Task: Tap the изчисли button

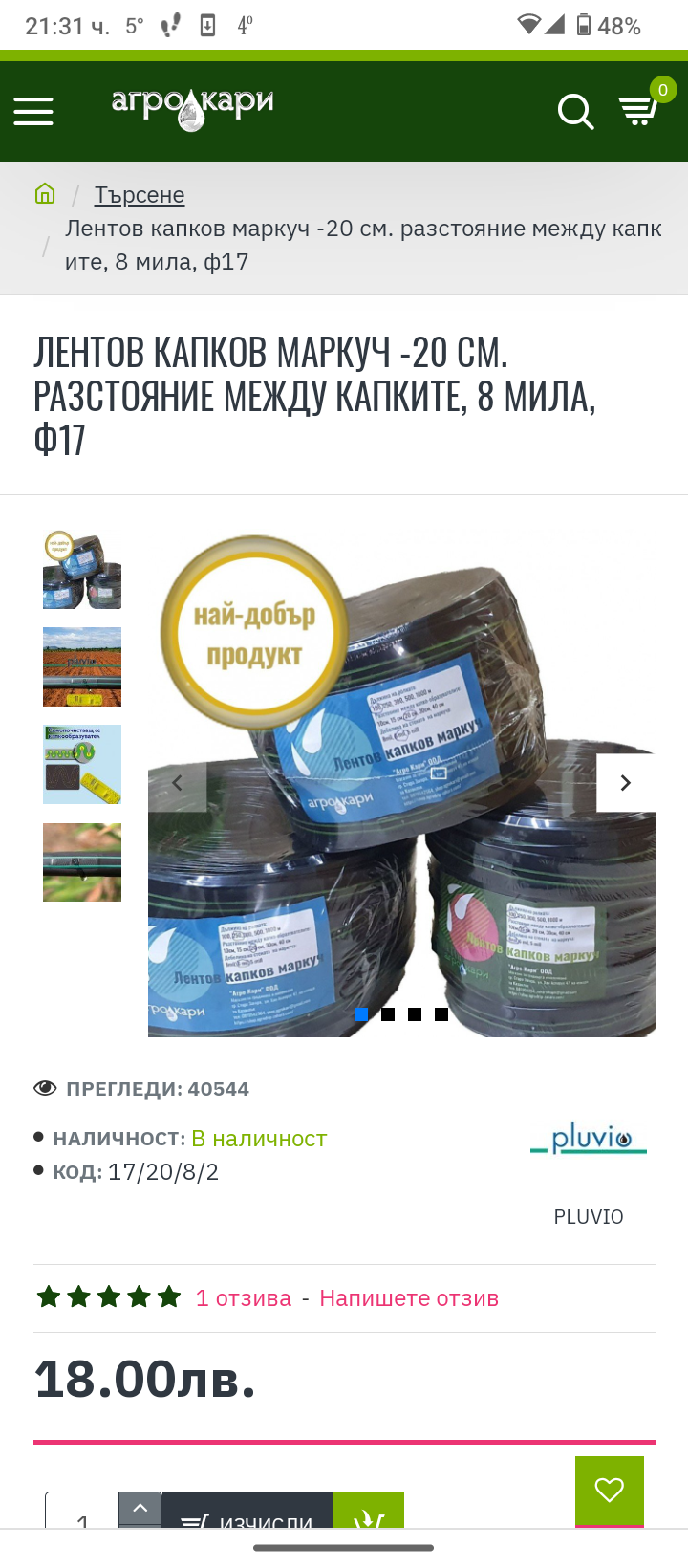Action: 247,1517
